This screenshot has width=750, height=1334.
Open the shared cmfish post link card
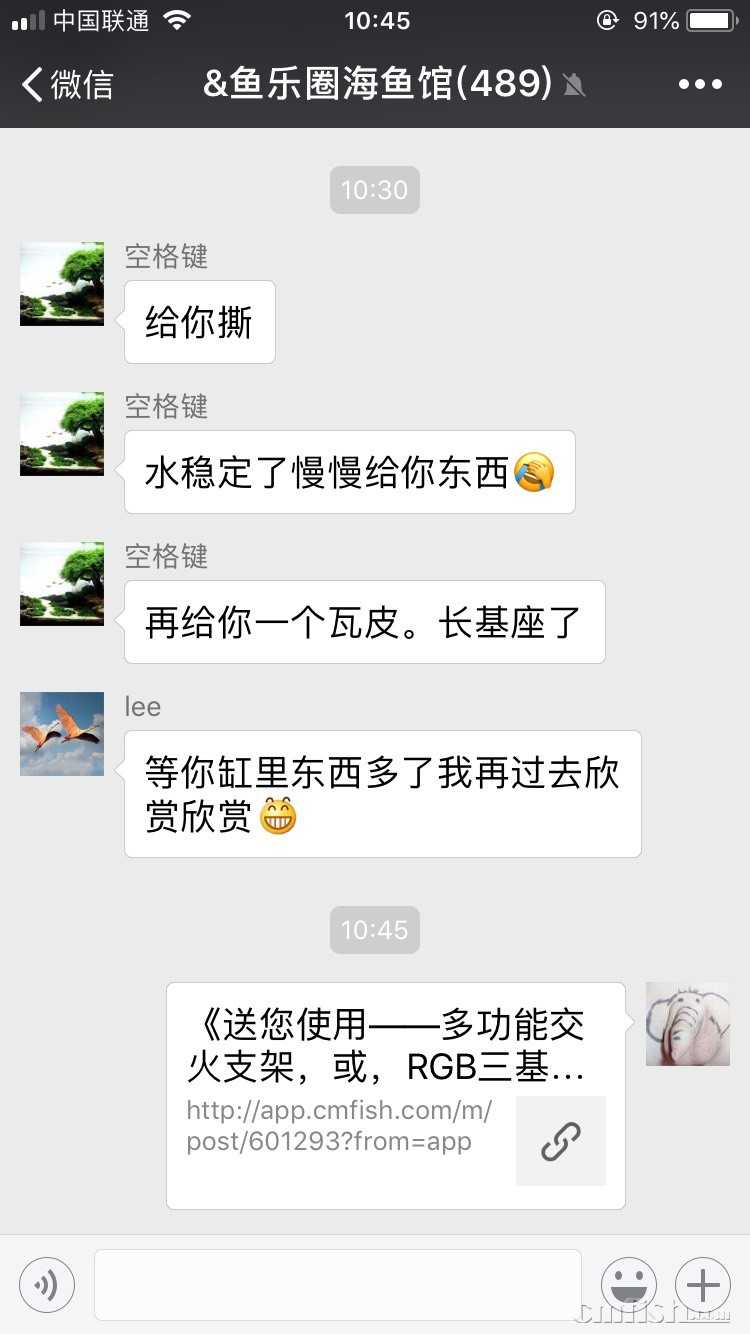pos(396,1095)
